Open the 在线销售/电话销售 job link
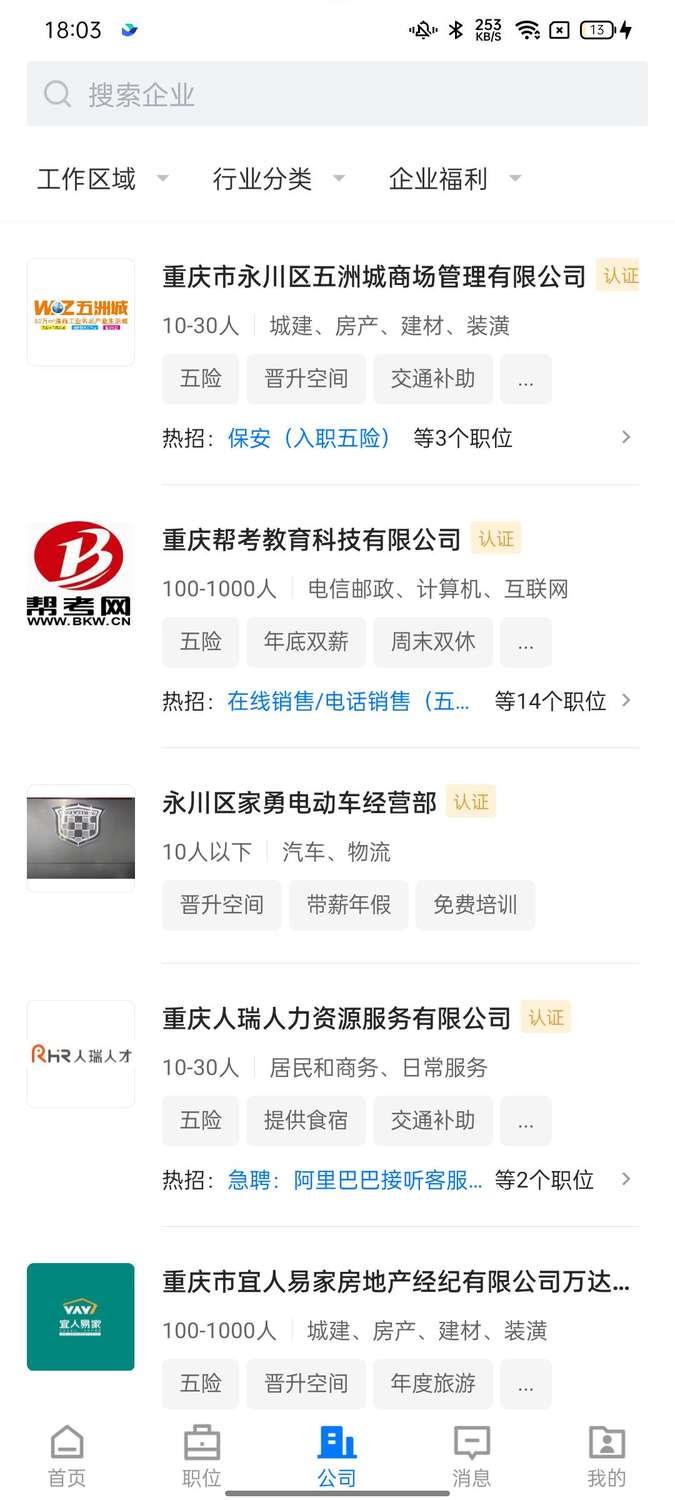Image resolution: width=675 pixels, height=1500 pixels. click(348, 701)
